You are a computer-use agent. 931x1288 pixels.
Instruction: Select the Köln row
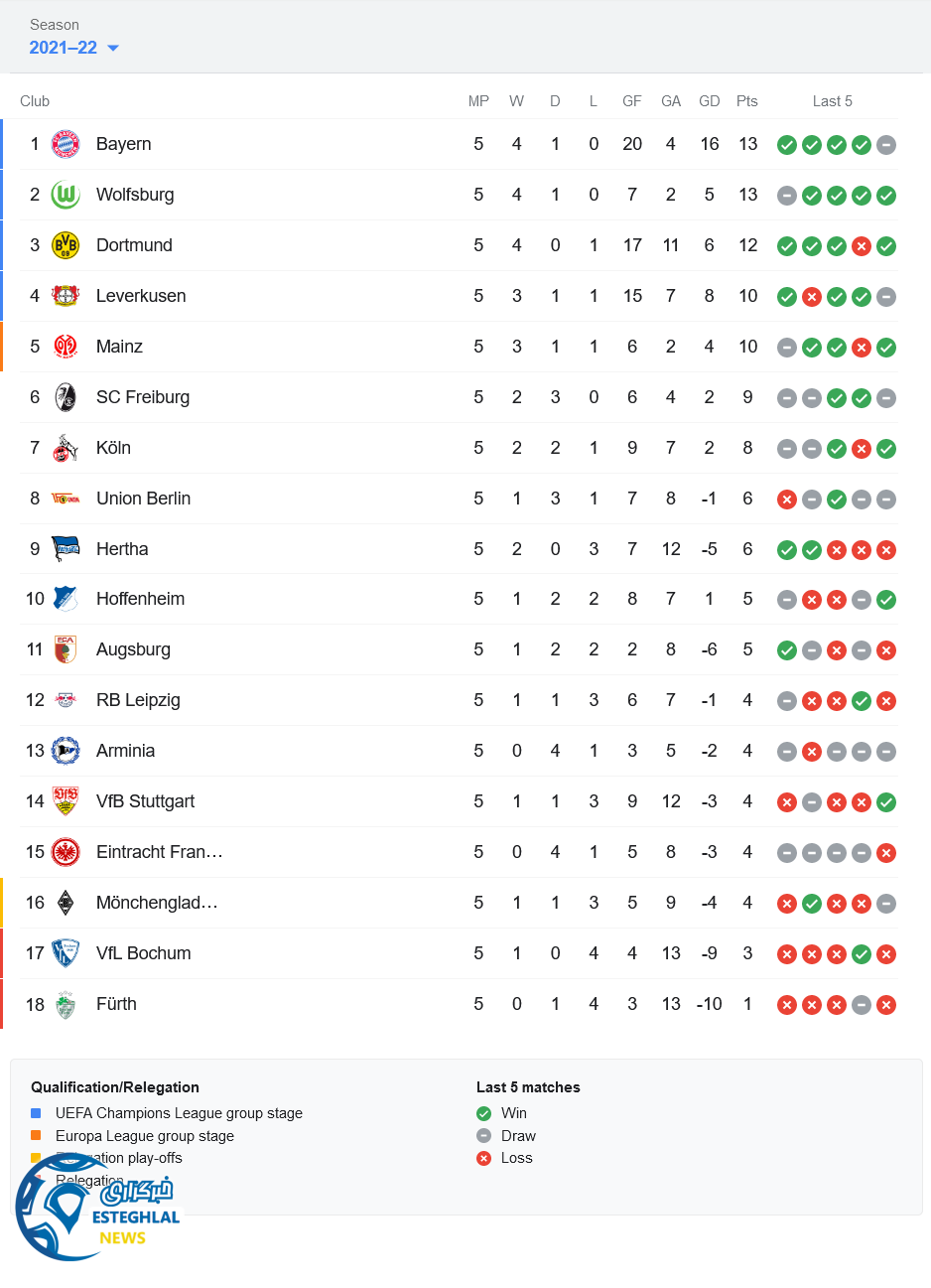click(x=113, y=448)
